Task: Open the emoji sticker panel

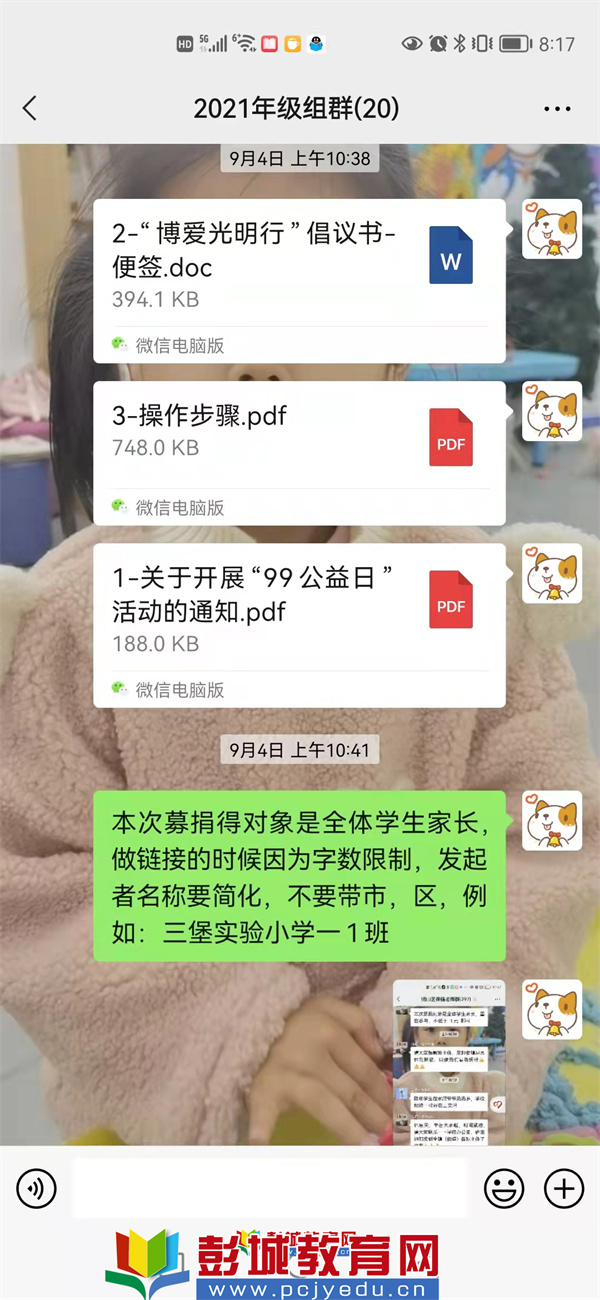Action: 504,1188
